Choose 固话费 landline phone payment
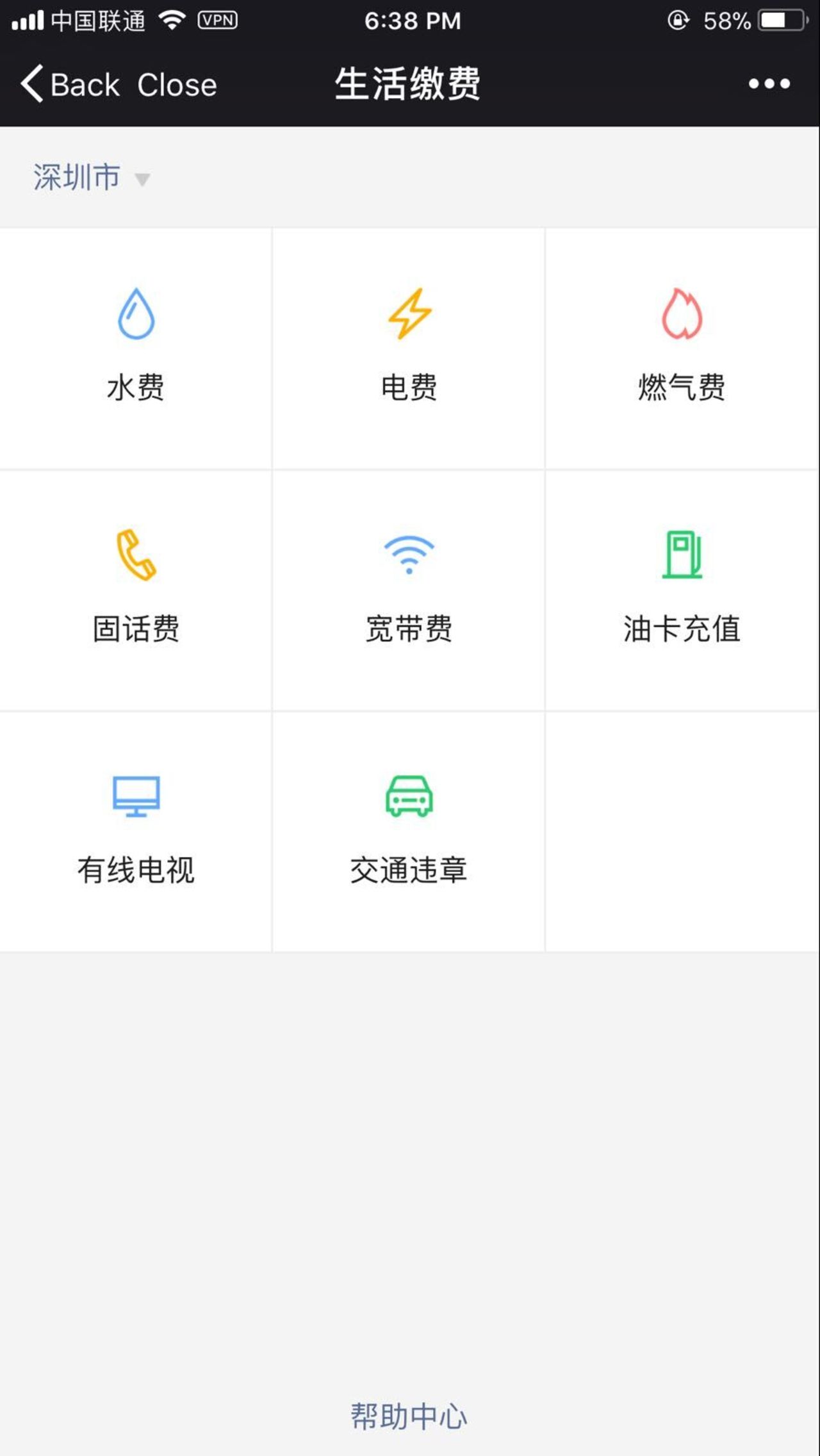 [x=136, y=591]
